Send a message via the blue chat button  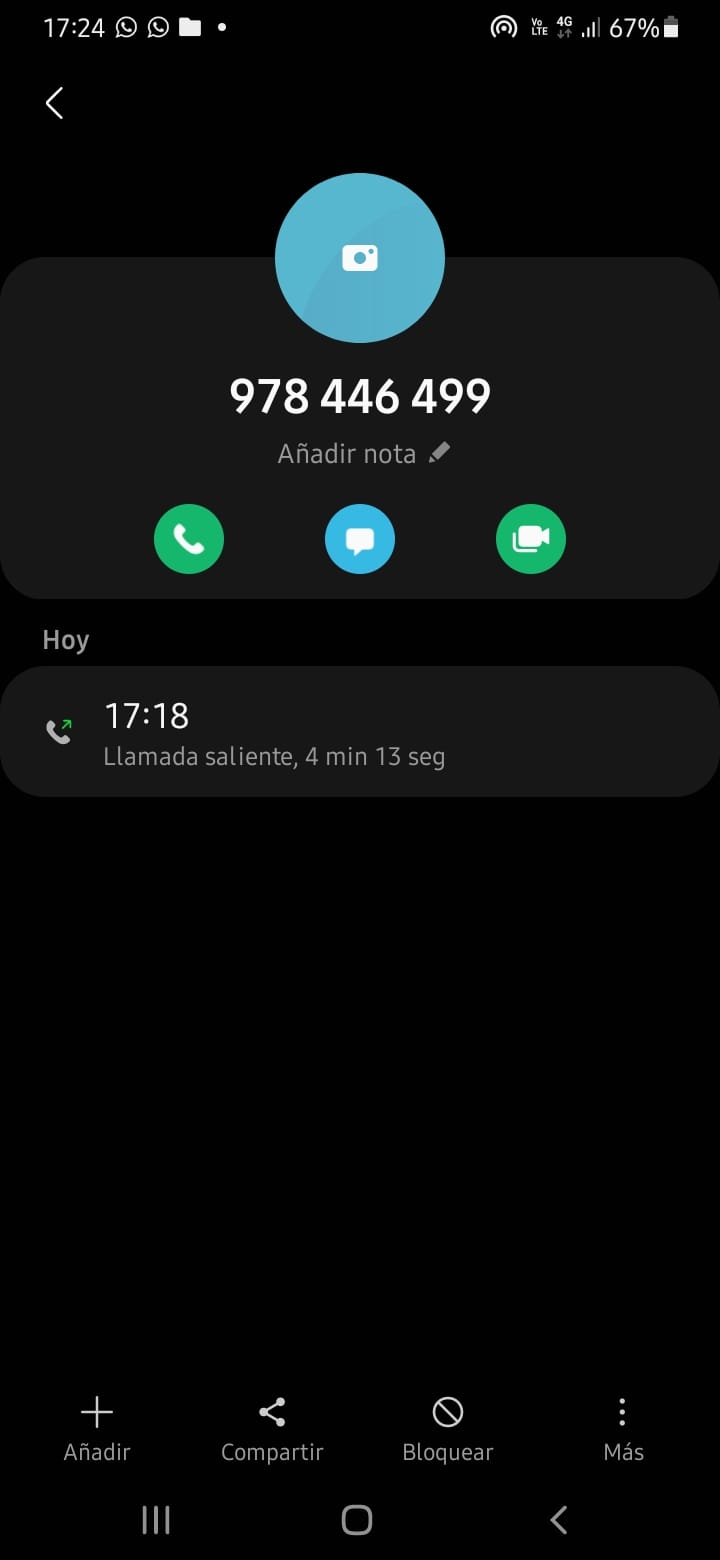tap(360, 539)
